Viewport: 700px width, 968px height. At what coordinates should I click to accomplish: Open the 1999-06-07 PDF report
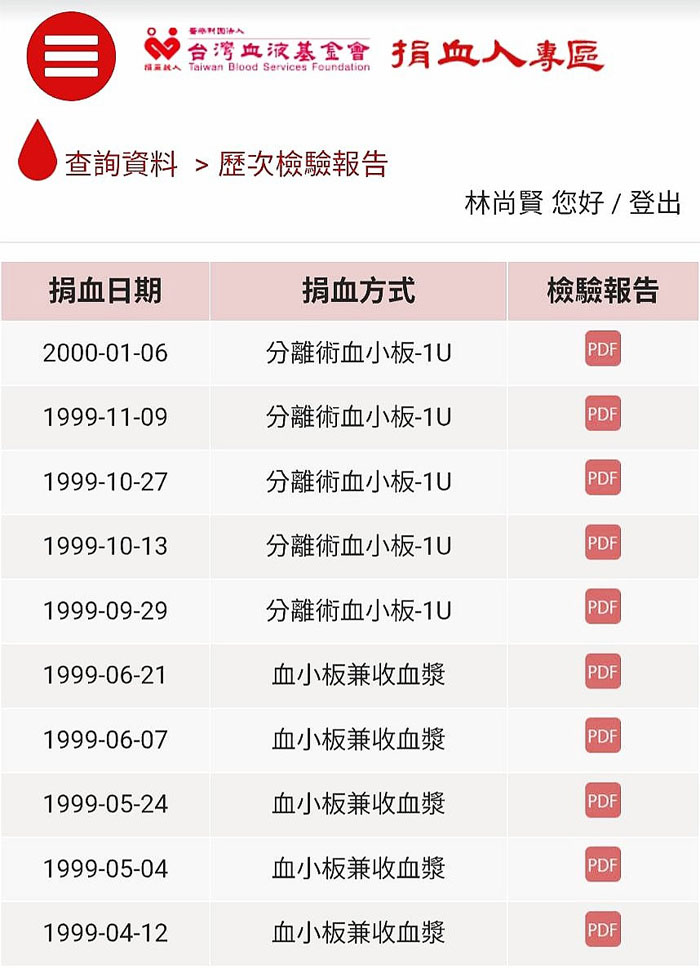pos(603,736)
